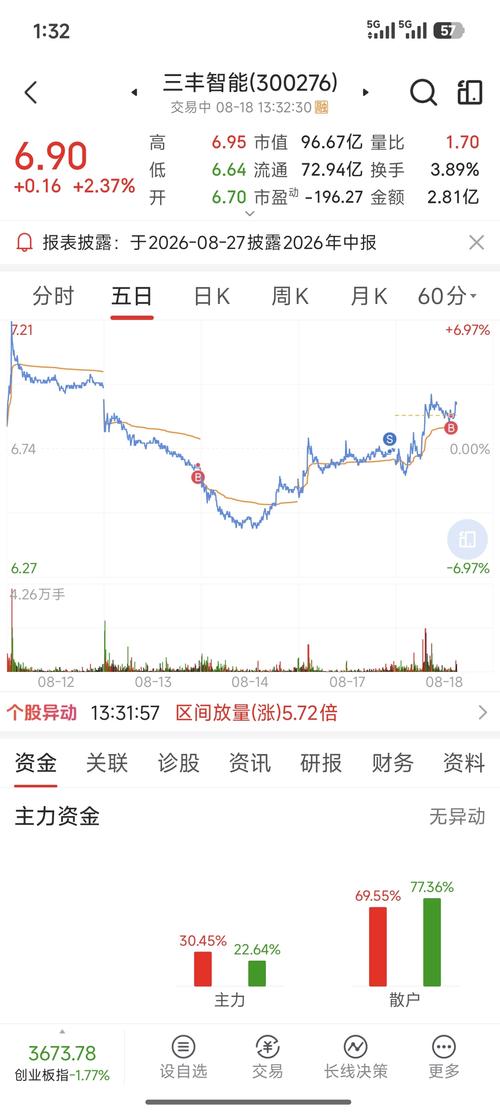The height and width of the screenshot is (1113, 500).
Task: Select the 月K chart tab
Action: click(369, 296)
